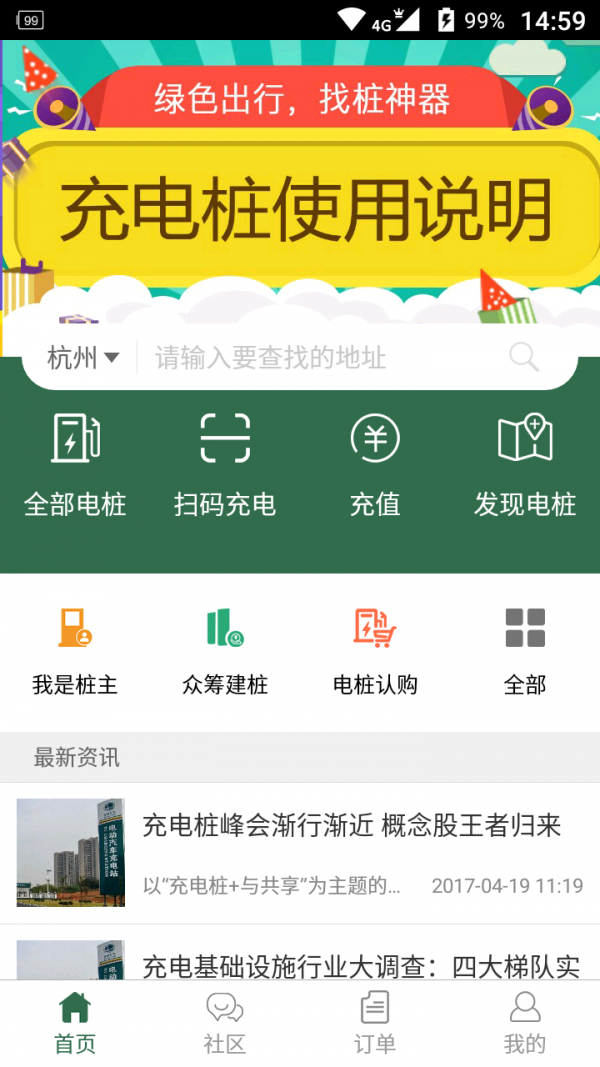Switch to the 我的 tab
Viewport: 600px width, 1067px height.
point(525,1023)
